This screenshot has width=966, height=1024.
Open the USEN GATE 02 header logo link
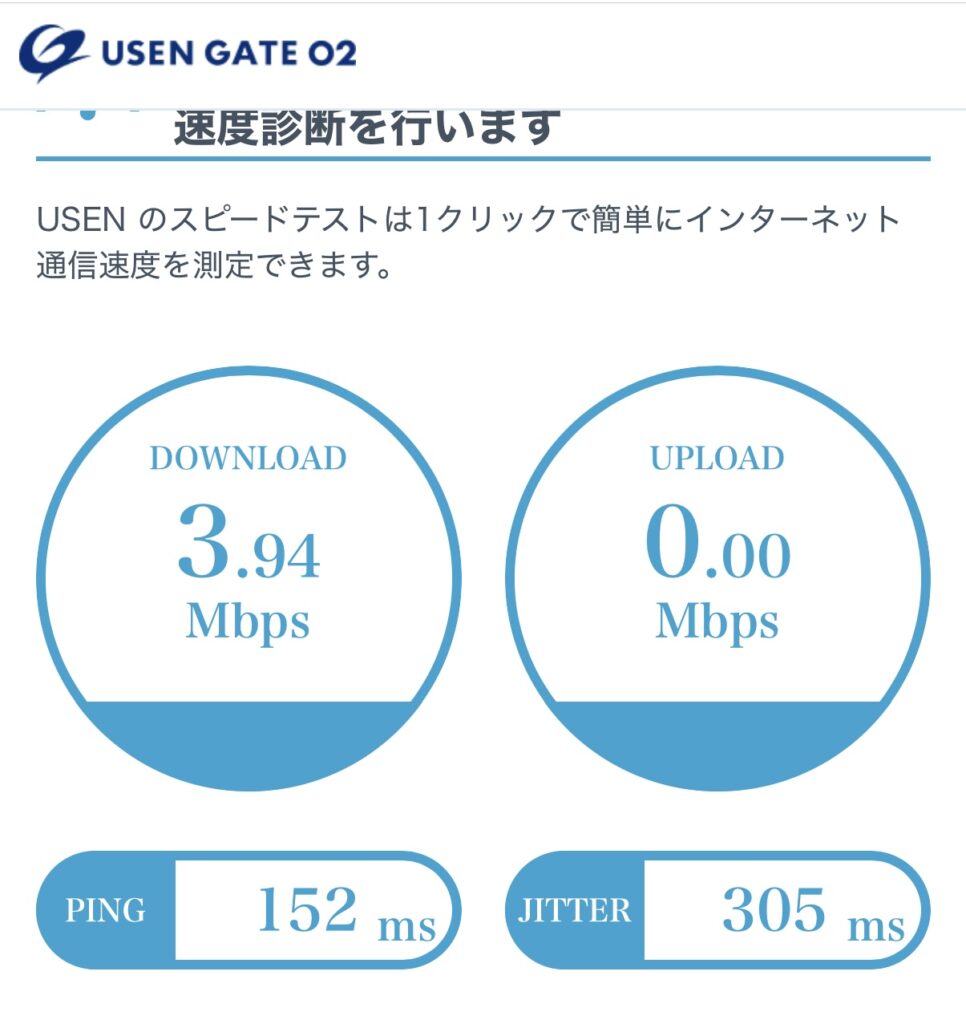pos(188,52)
